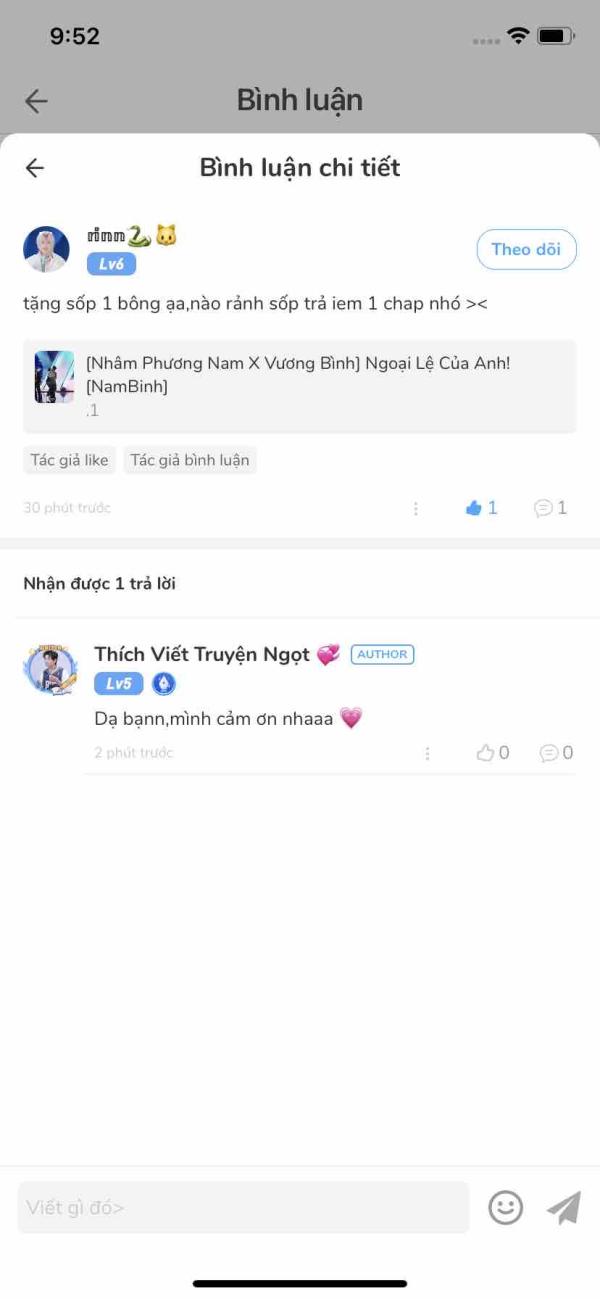
Task: Go back from Bình luận chi tiết
Action: click(35, 168)
